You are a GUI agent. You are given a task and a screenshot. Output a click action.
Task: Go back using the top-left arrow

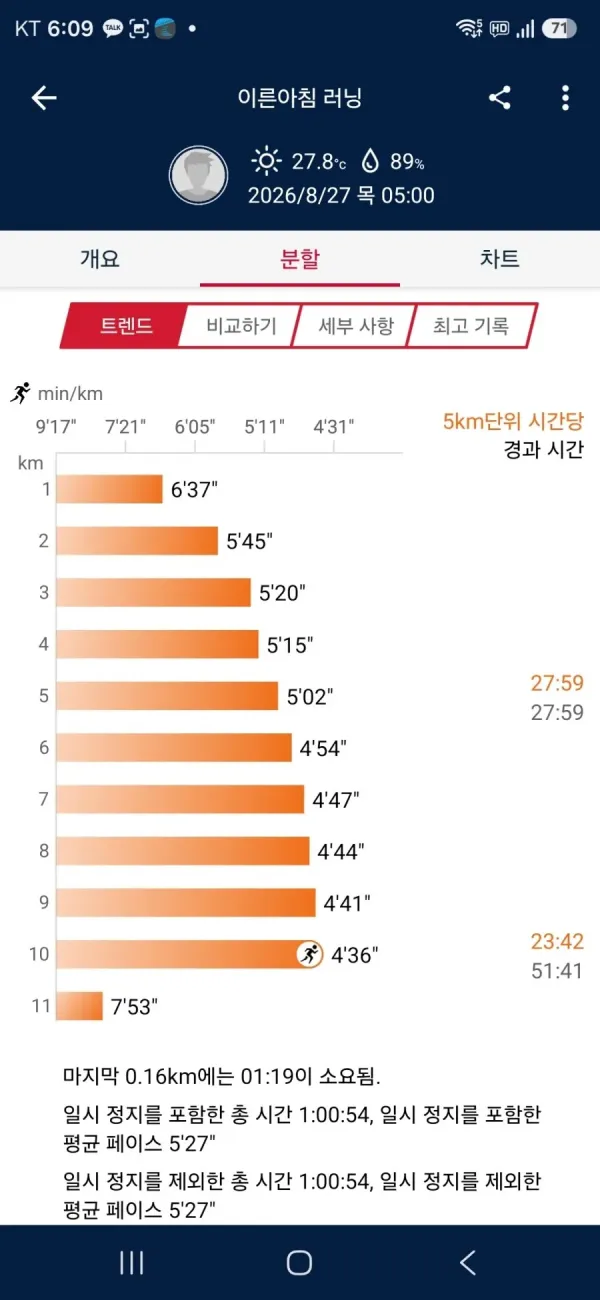pyautogui.click(x=44, y=97)
